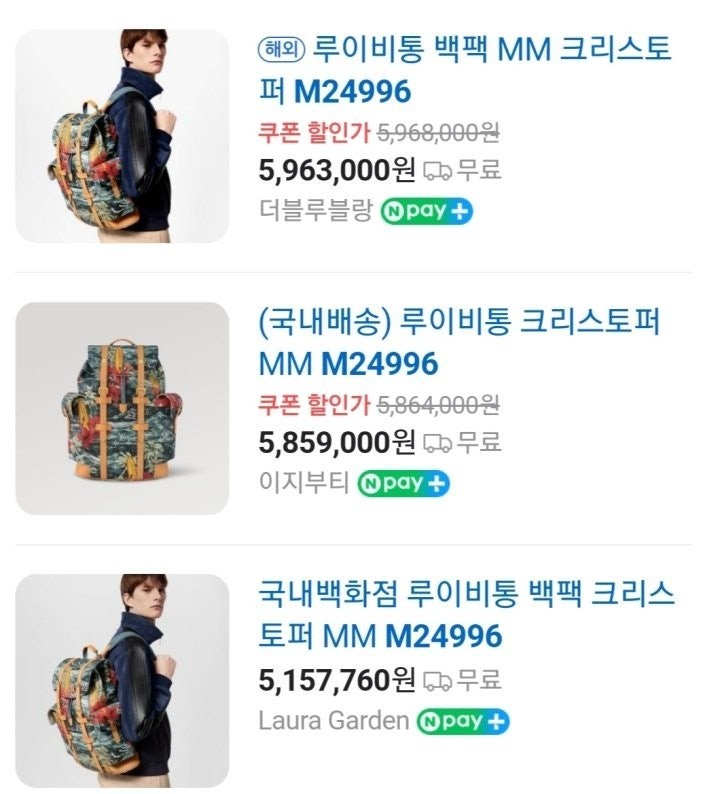Visit the 더블루블랑 seller store

click(315, 211)
